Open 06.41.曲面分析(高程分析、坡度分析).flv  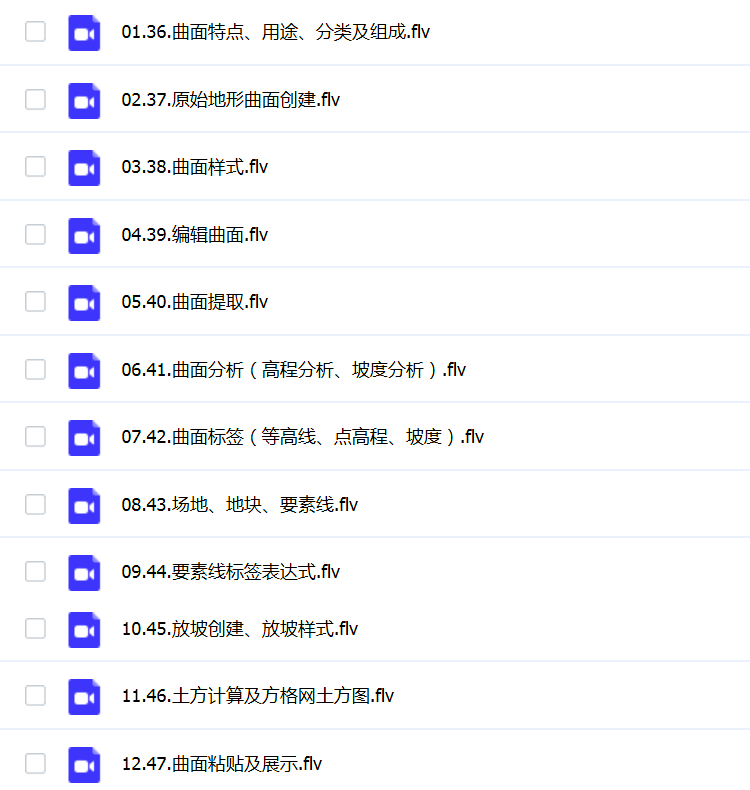(x=293, y=370)
